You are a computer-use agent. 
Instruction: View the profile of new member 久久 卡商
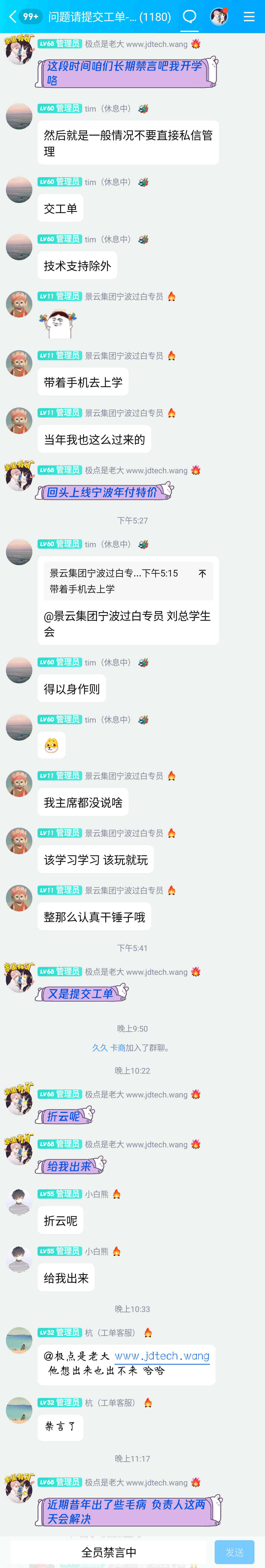[108, 1047]
